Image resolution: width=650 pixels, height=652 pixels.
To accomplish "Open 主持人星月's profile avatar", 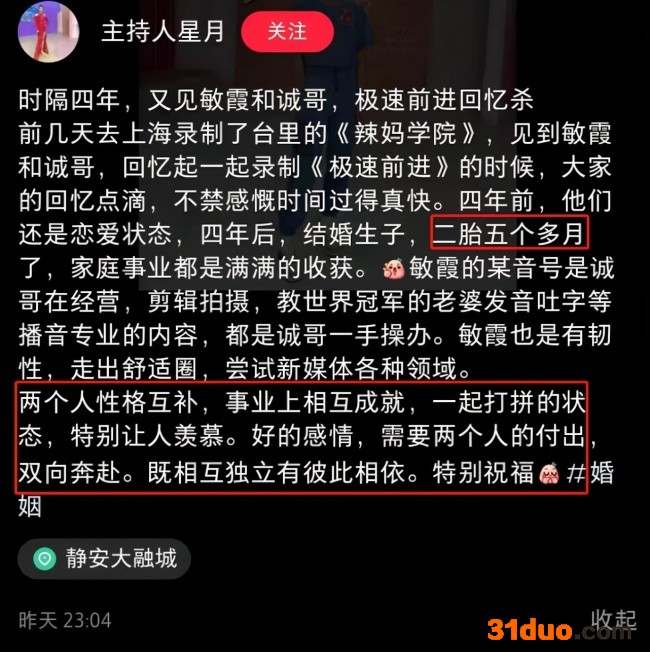I will (48, 32).
